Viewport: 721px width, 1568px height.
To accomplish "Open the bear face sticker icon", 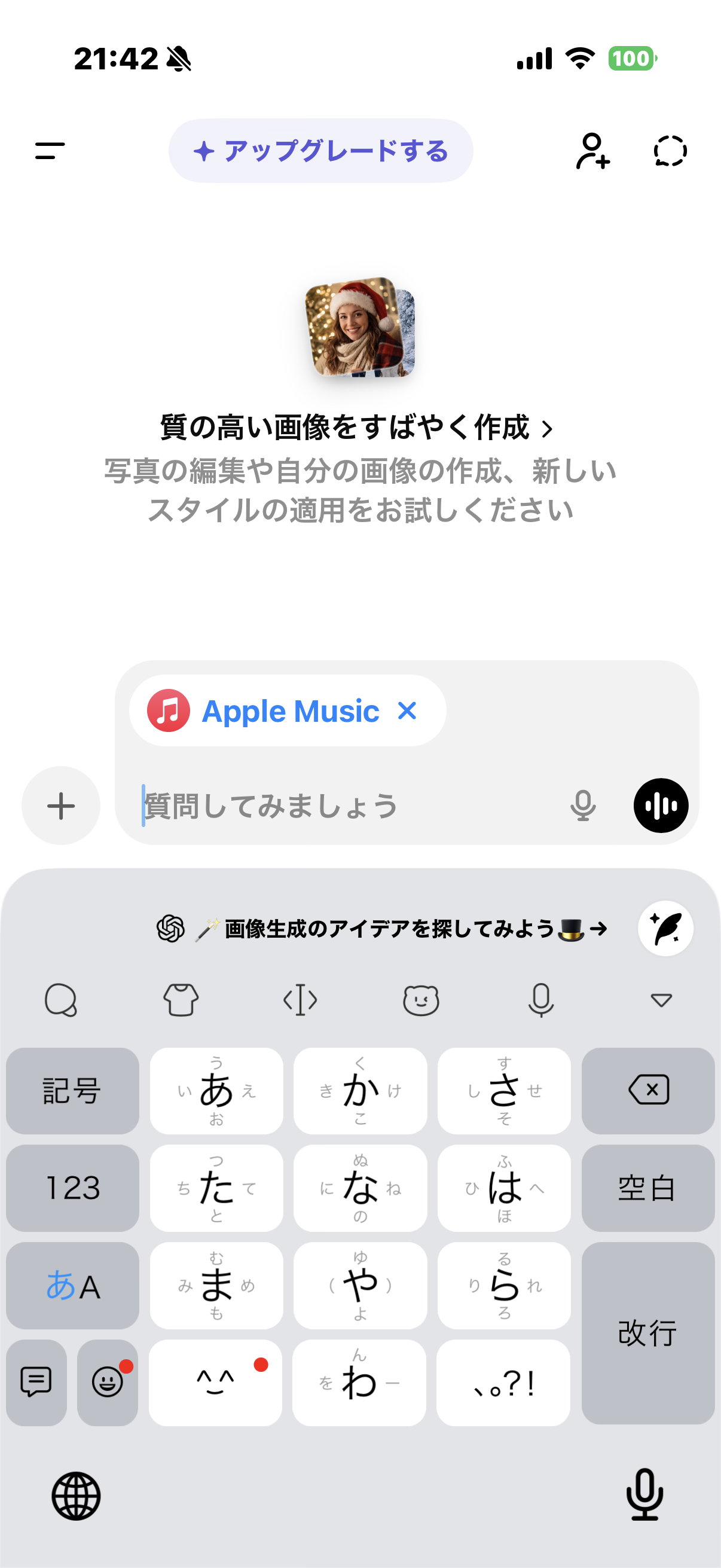I will (421, 999).
